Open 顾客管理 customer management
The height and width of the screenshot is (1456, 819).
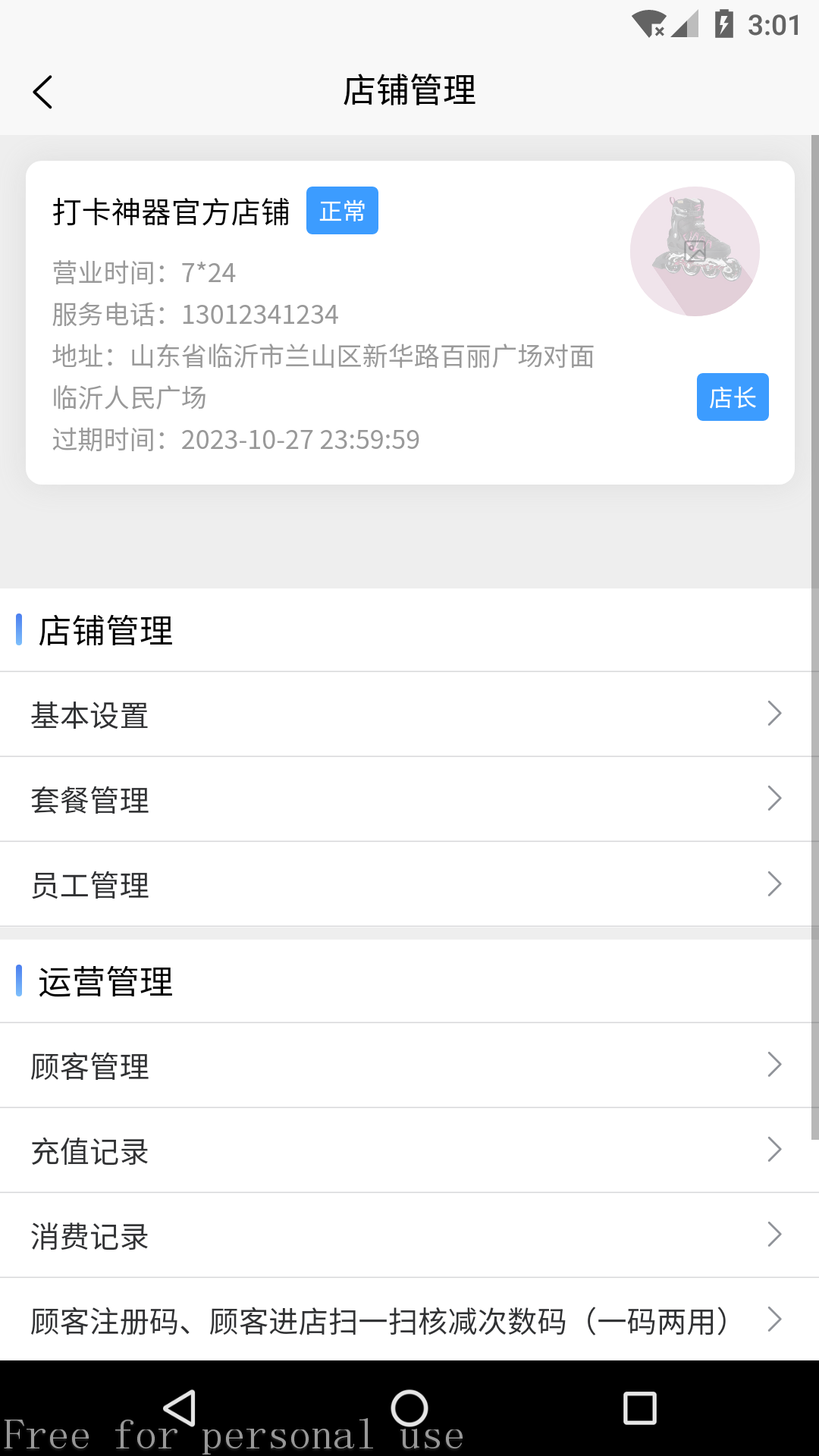(x=409, y=1065)
